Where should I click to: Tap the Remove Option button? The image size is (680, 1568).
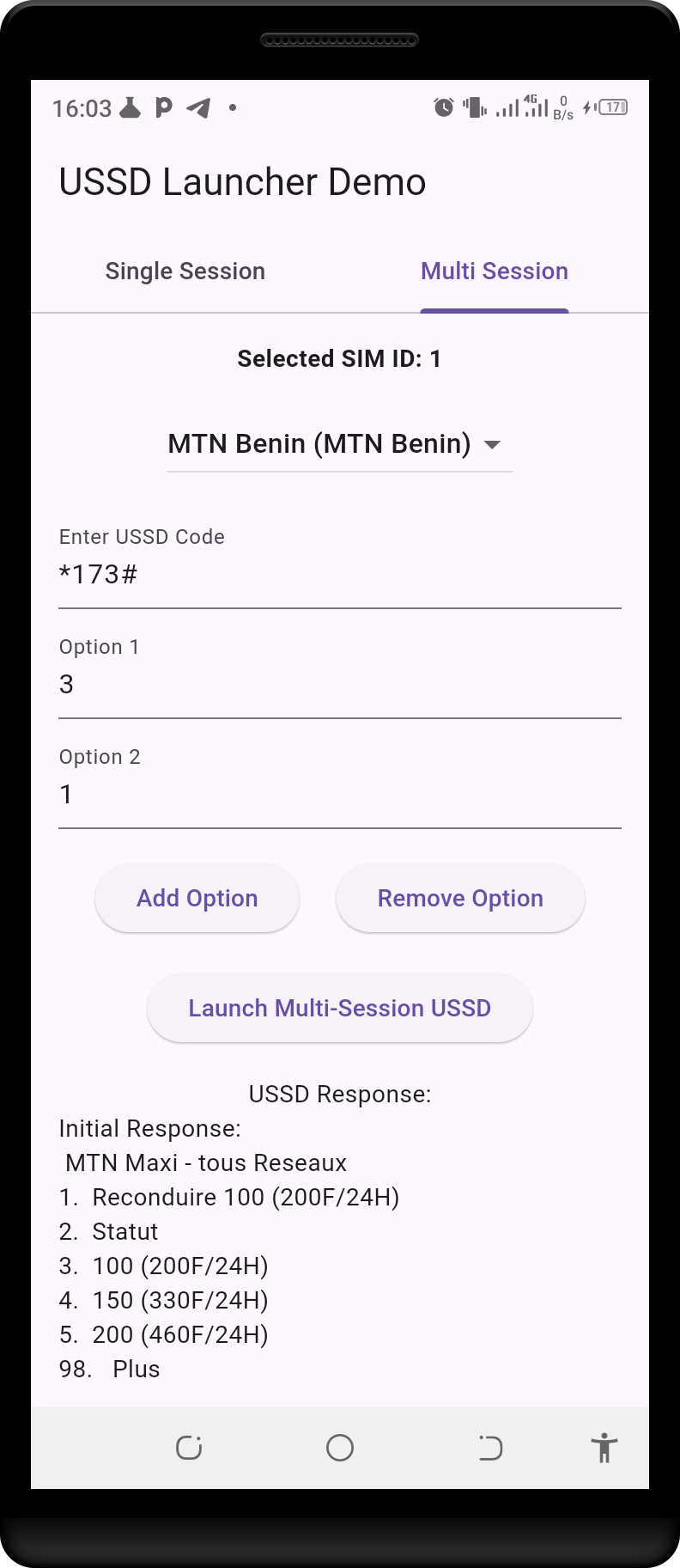(460, 898)
